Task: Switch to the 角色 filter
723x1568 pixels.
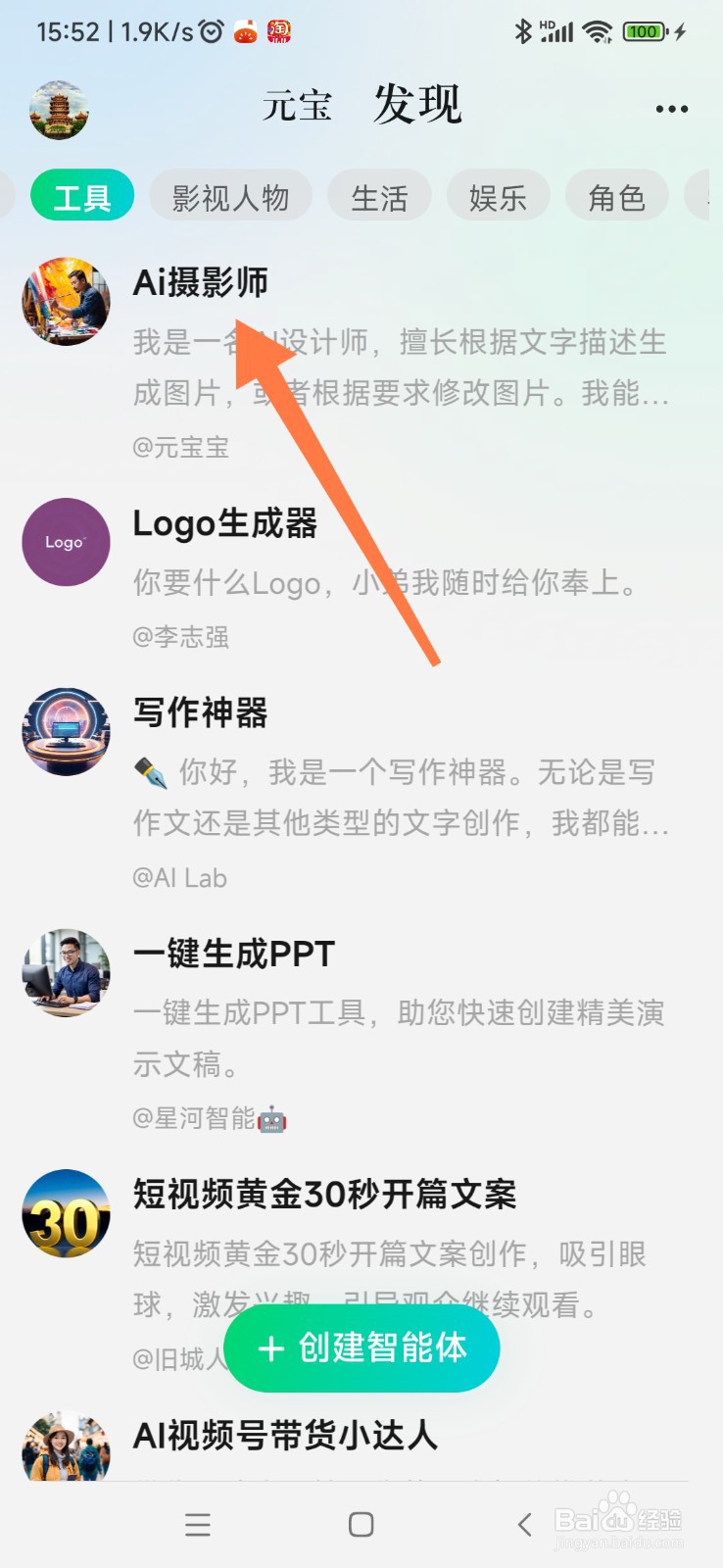Action: pyautogui.click(x=617, y=196)
